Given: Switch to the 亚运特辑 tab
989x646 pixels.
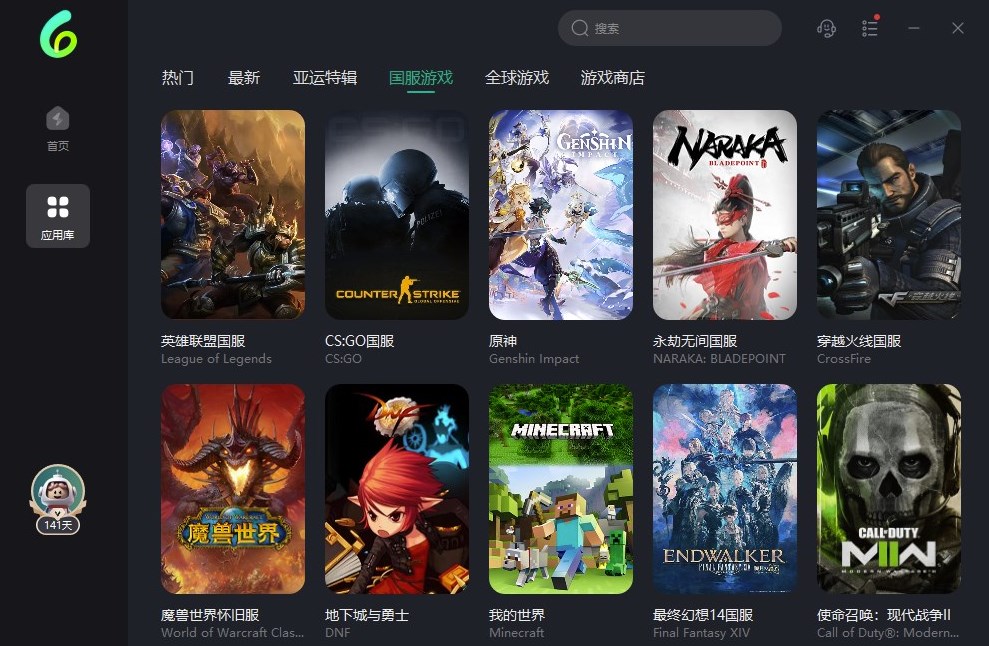Looking at the screenshot, I should (x=324, y=77).
